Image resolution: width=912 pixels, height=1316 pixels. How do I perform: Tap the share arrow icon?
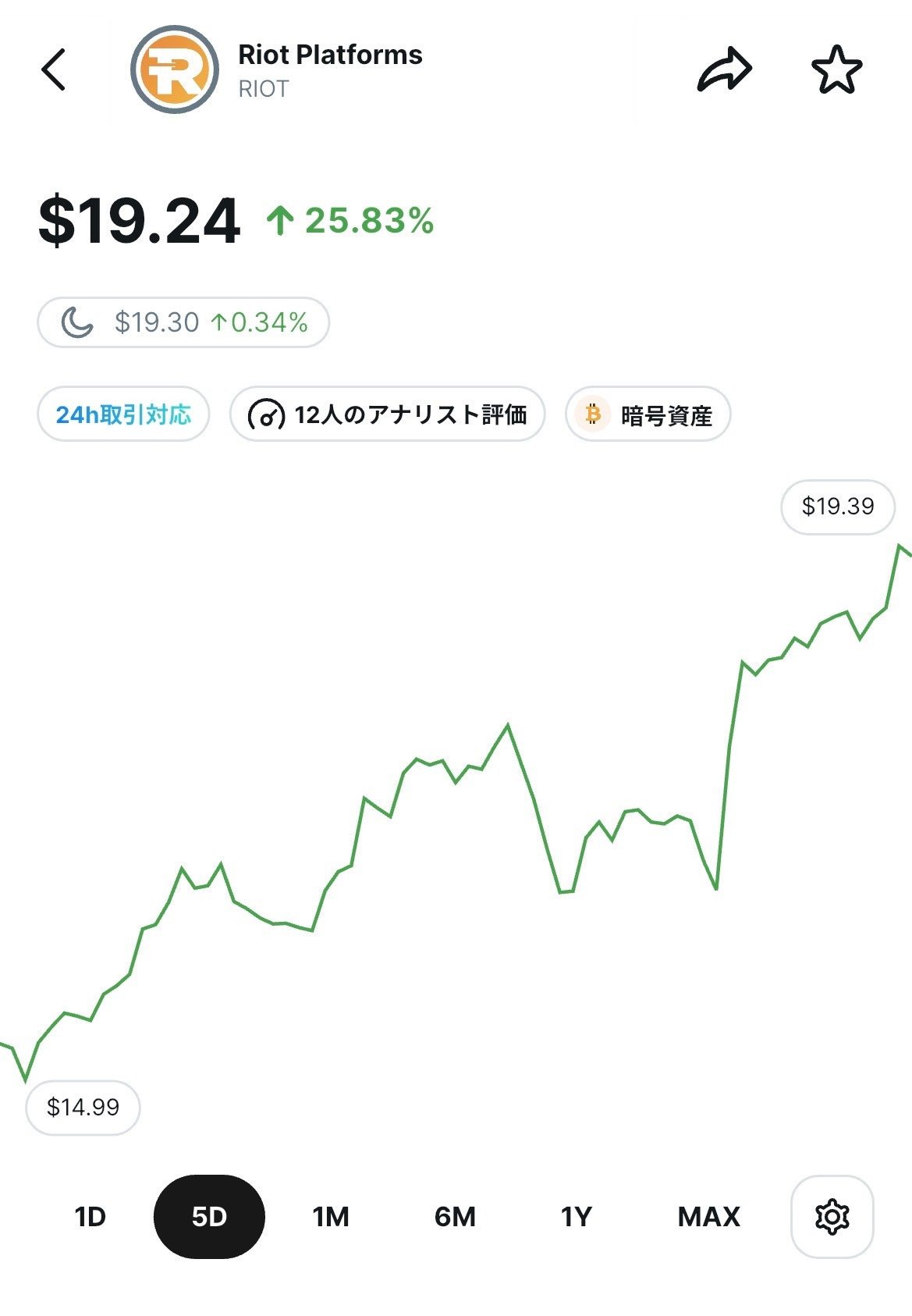726,69
